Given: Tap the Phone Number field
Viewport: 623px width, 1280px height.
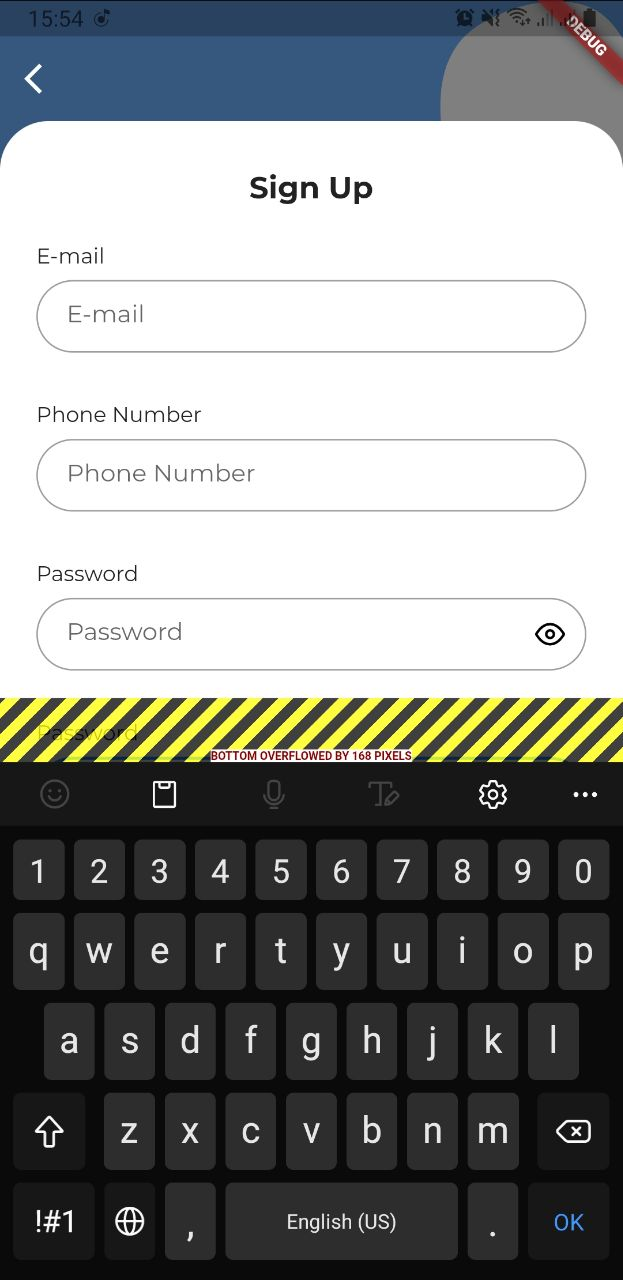Looking at the screenshot, I should [x=311, y=475].
